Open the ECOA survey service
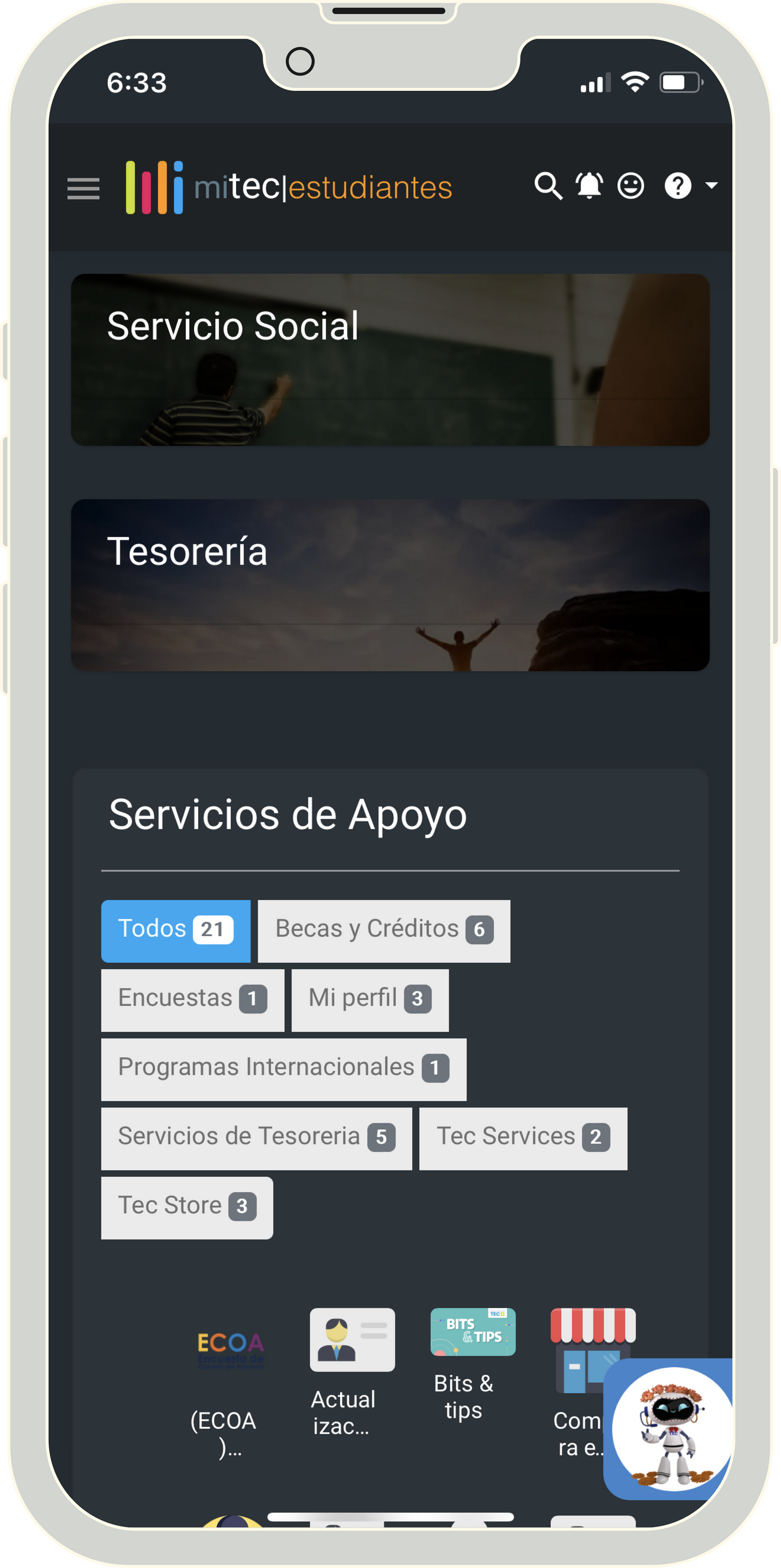 pos(230,1375)
